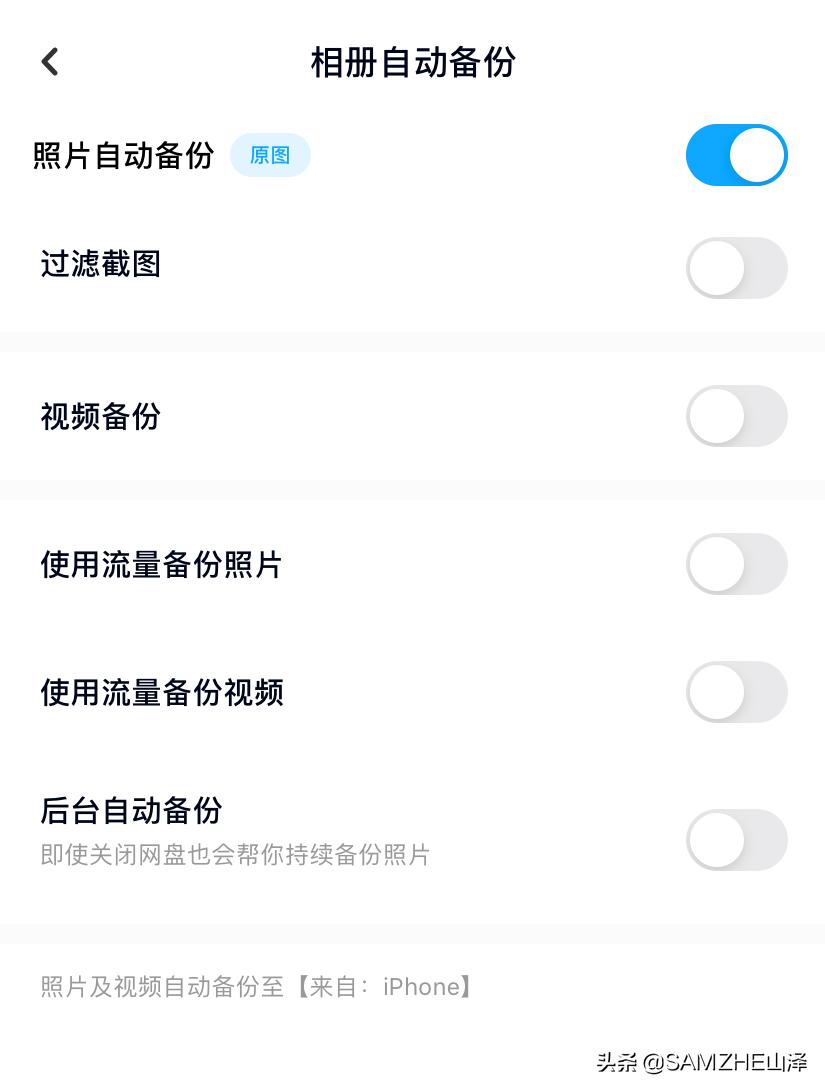
Task: Tap the description 即使关闭网盘也会帮你持续备份照片
Action: tap(237, 855)
